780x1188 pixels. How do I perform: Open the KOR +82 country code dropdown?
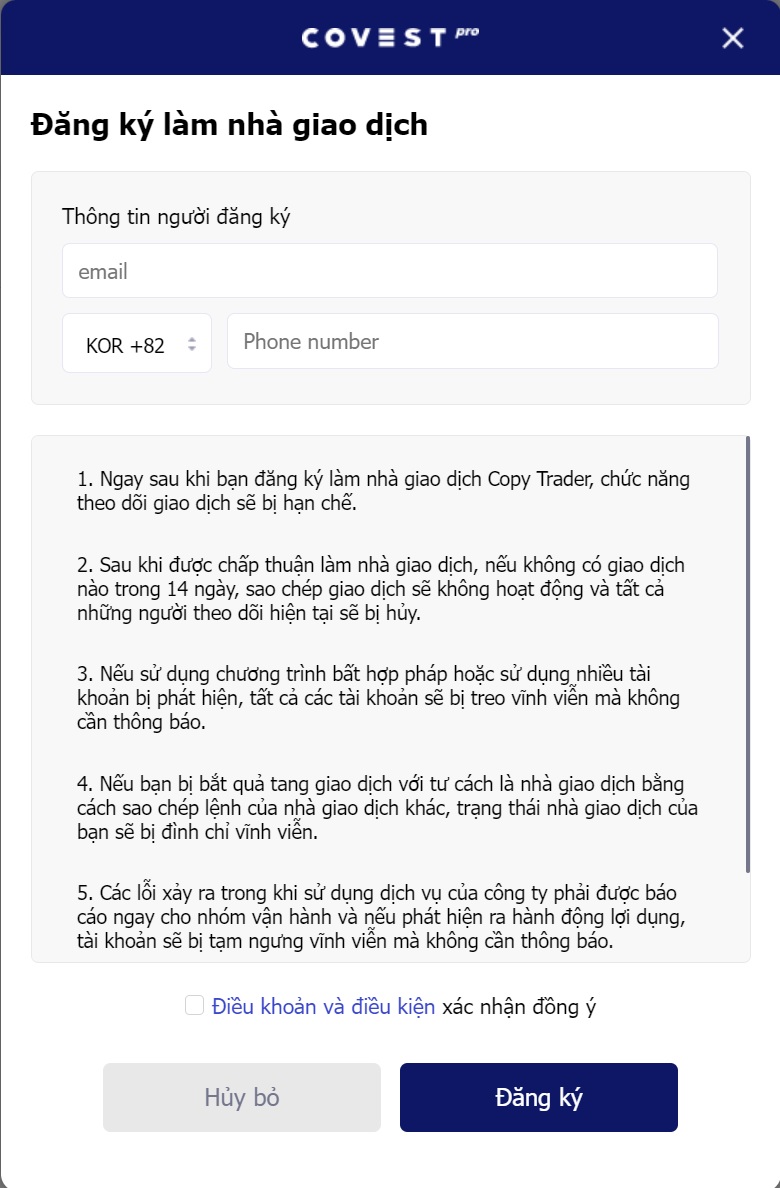click(x=137, y=344)
